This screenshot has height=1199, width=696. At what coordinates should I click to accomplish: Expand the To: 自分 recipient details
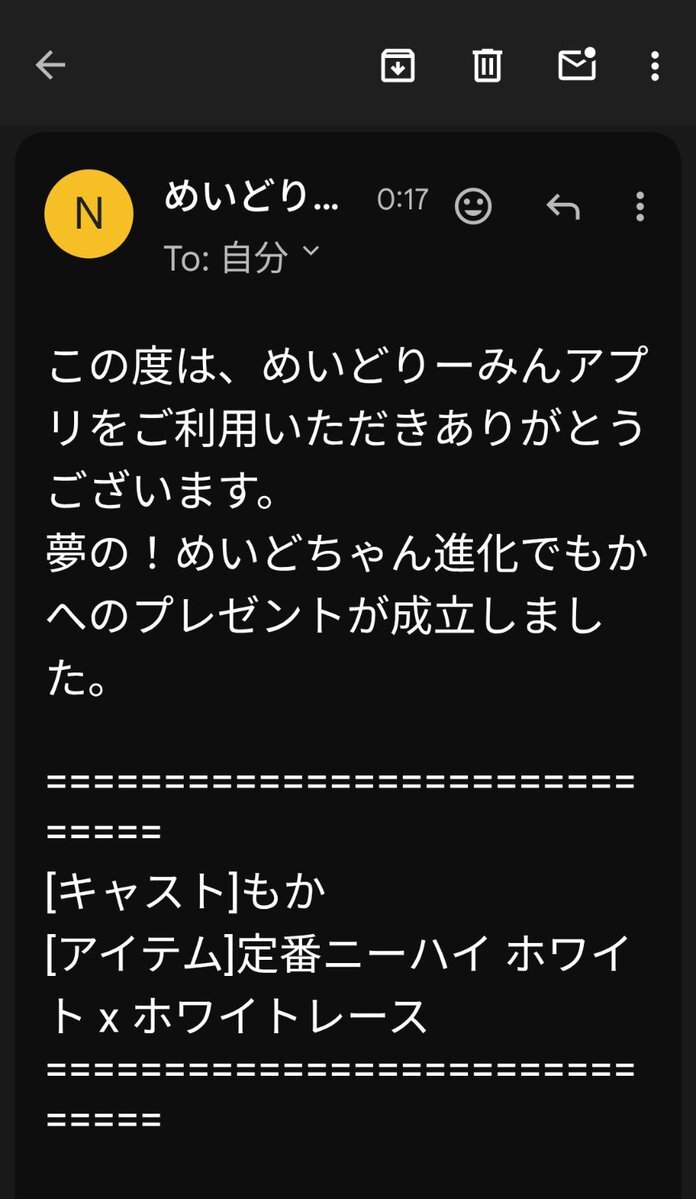pyautogui.click(x=311, y=252)
